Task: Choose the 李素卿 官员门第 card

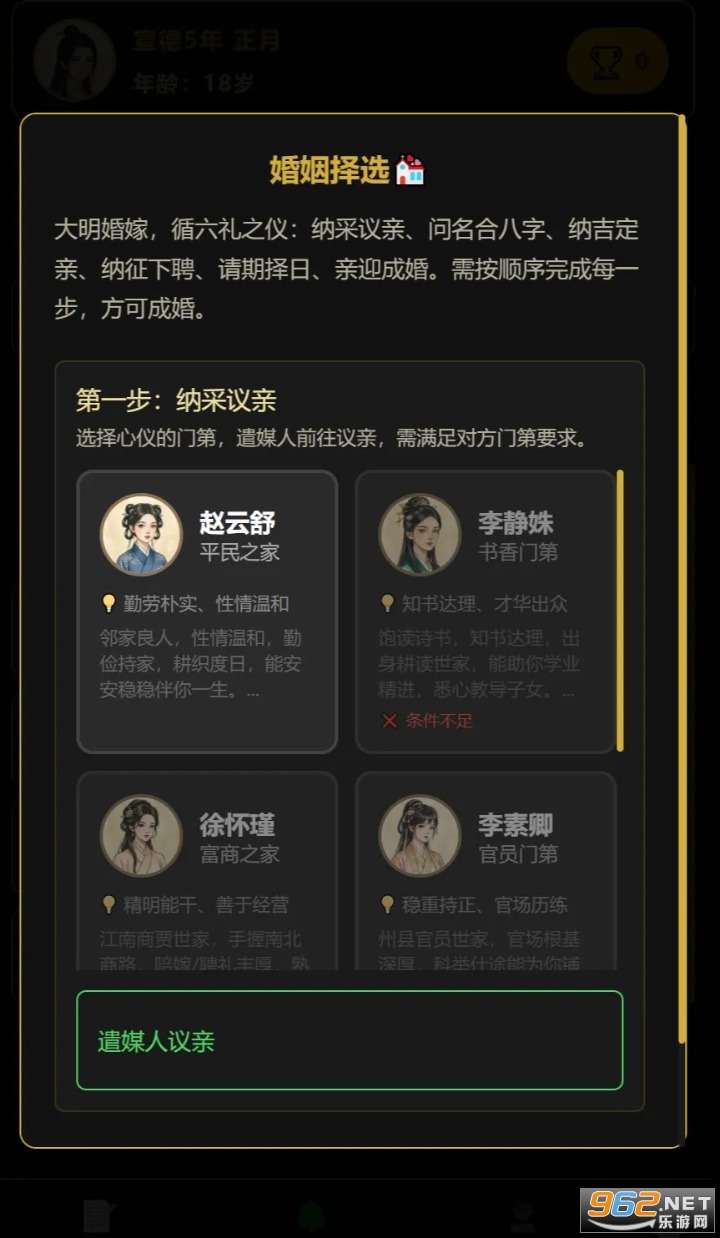Action: coord(485,870)
